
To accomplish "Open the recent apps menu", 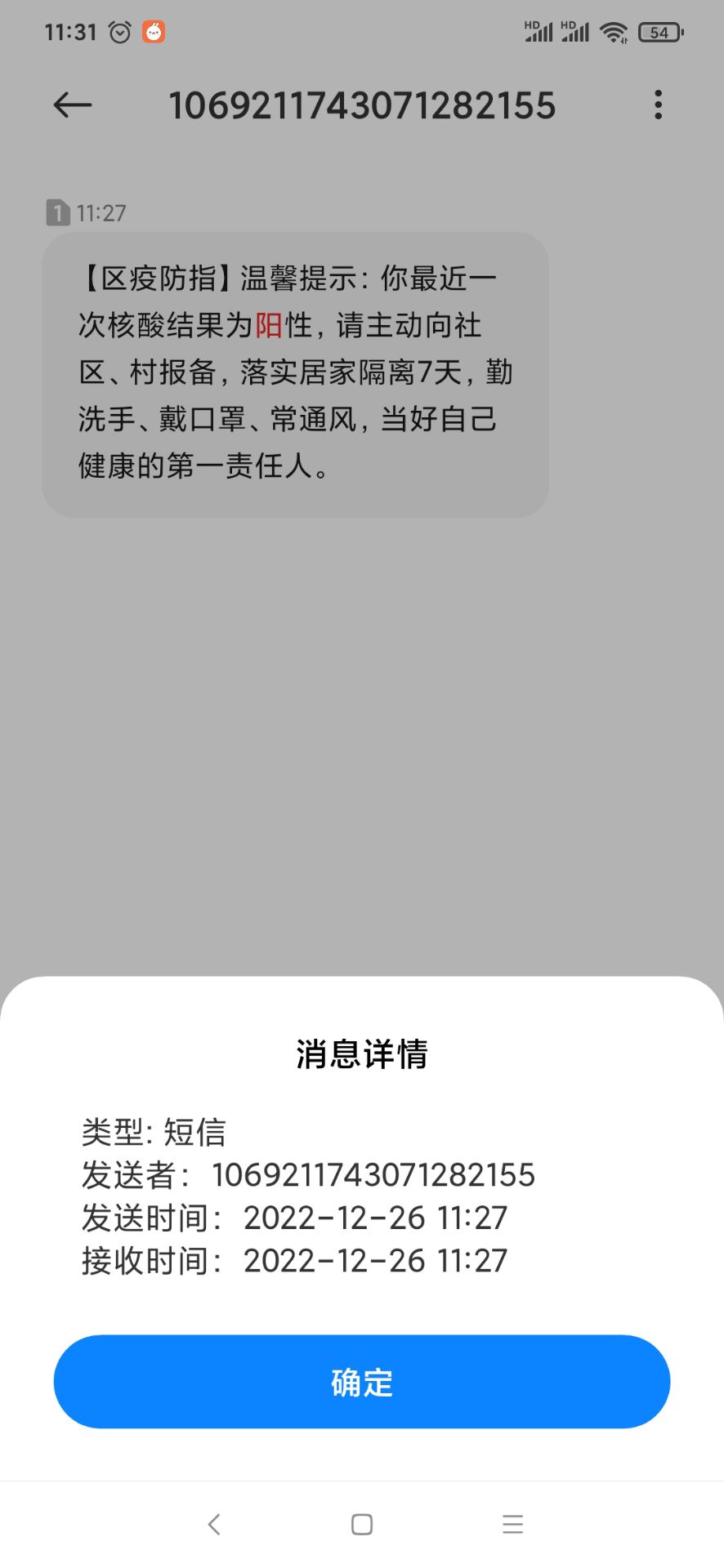I will pyautogui.click(x=512, y=1524).
